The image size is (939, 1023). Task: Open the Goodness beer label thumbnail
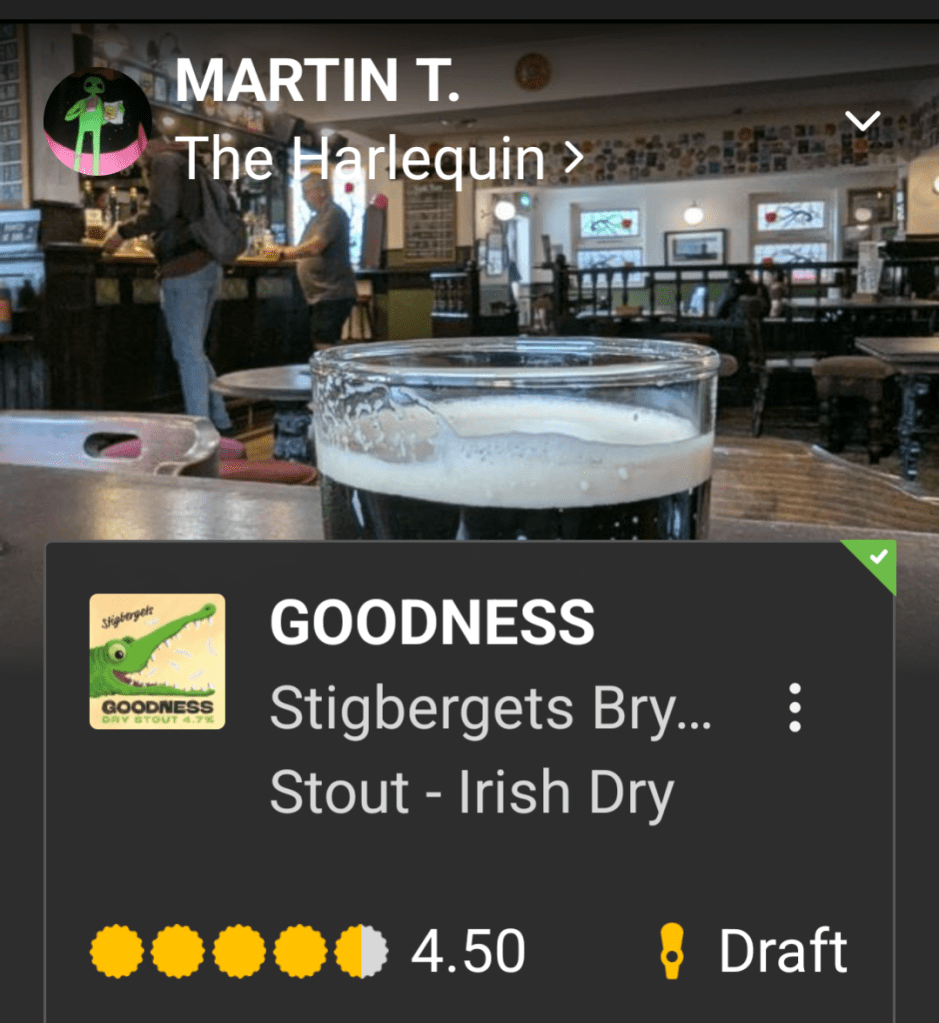click(x=157, y=661)
